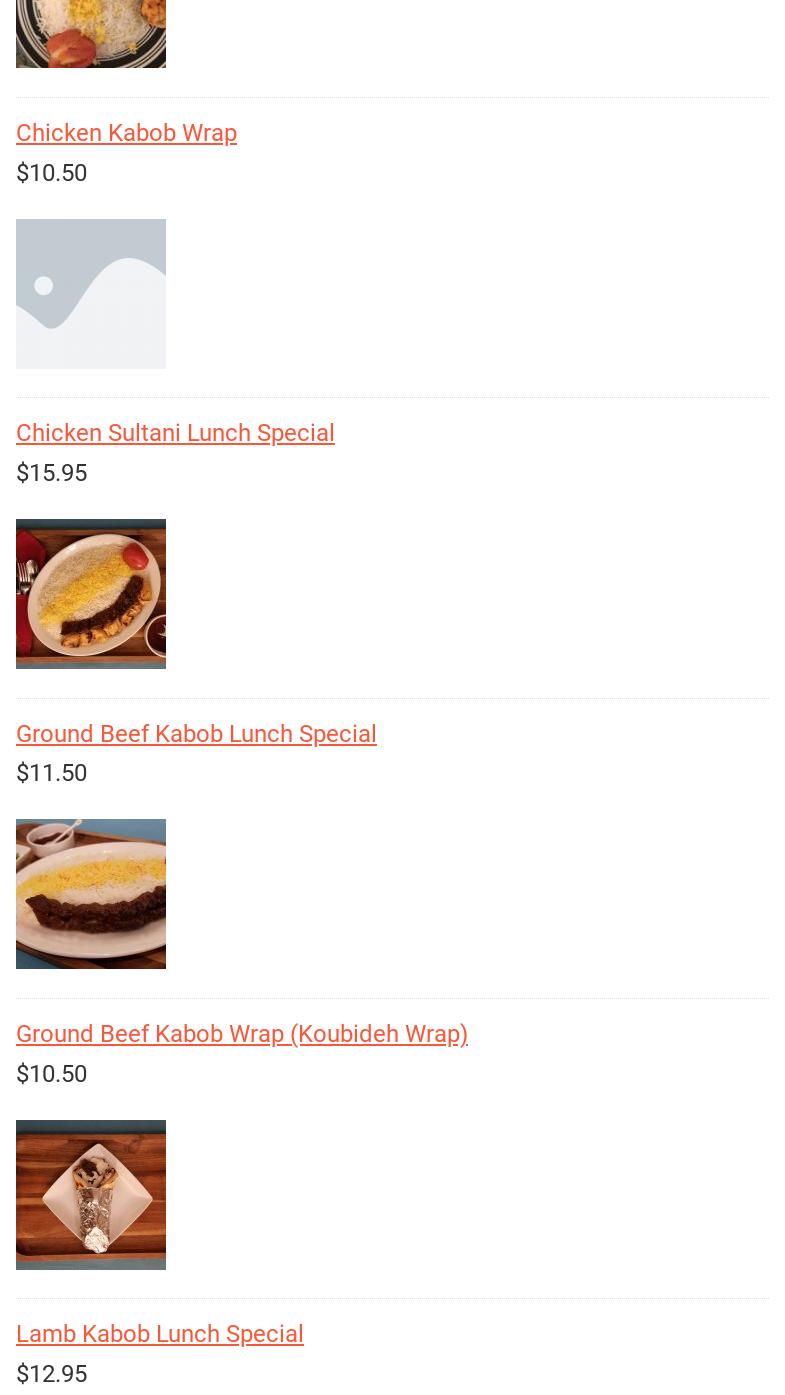Tap the Chicken Sultani Lunch Special photo
785x1395 pixels.
(x=91, y=594)
